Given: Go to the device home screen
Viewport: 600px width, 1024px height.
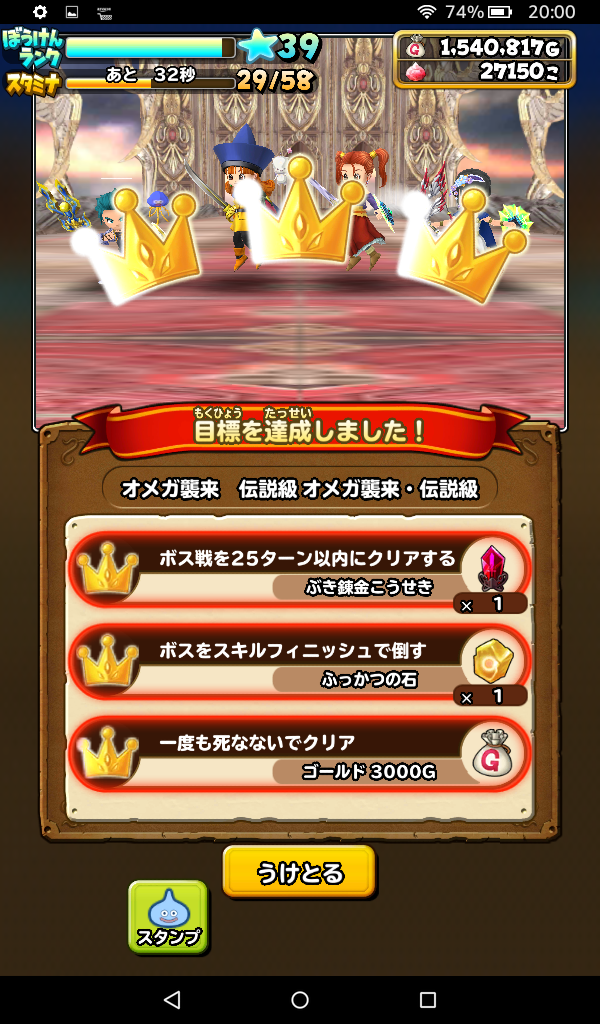Looking at the screenshot, I should (x=300, y=999).
